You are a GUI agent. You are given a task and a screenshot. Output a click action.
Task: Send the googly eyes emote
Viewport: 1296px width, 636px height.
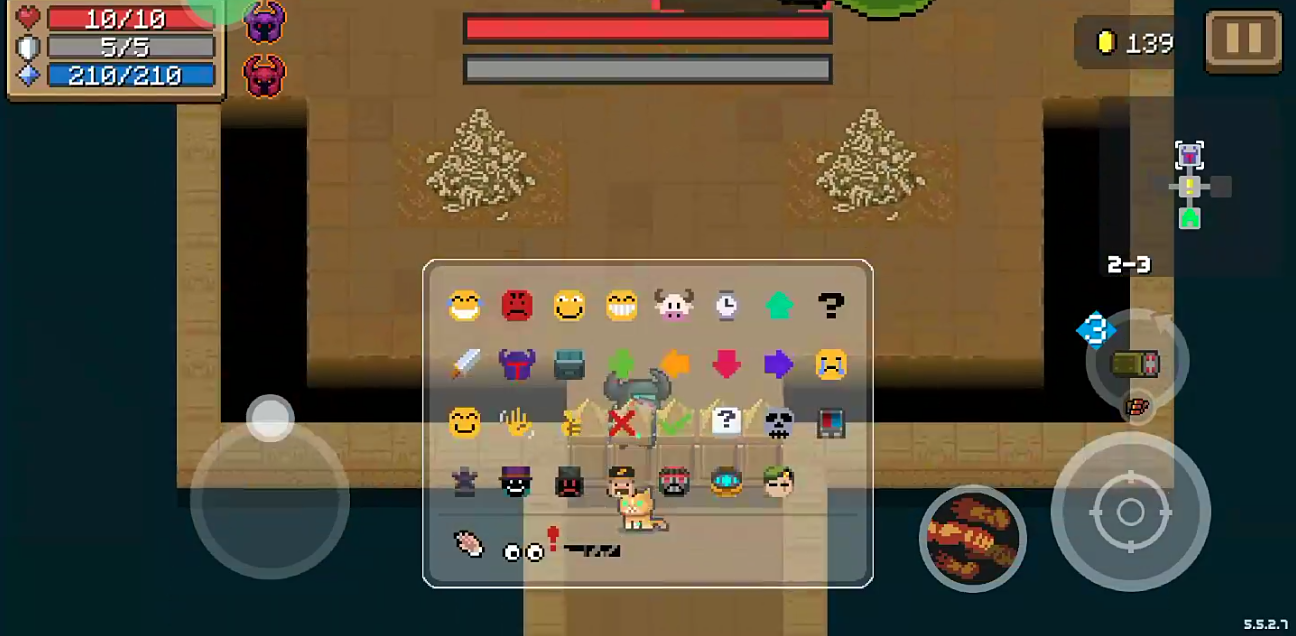(x=522, y=551)
